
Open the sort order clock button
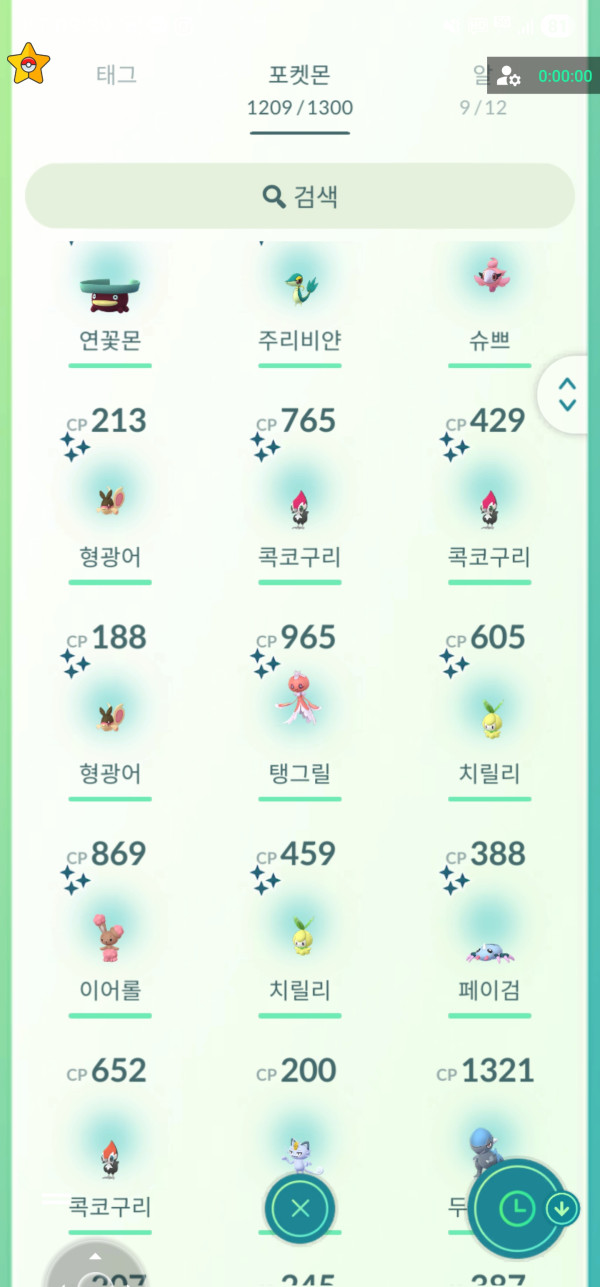[516, 1208]
